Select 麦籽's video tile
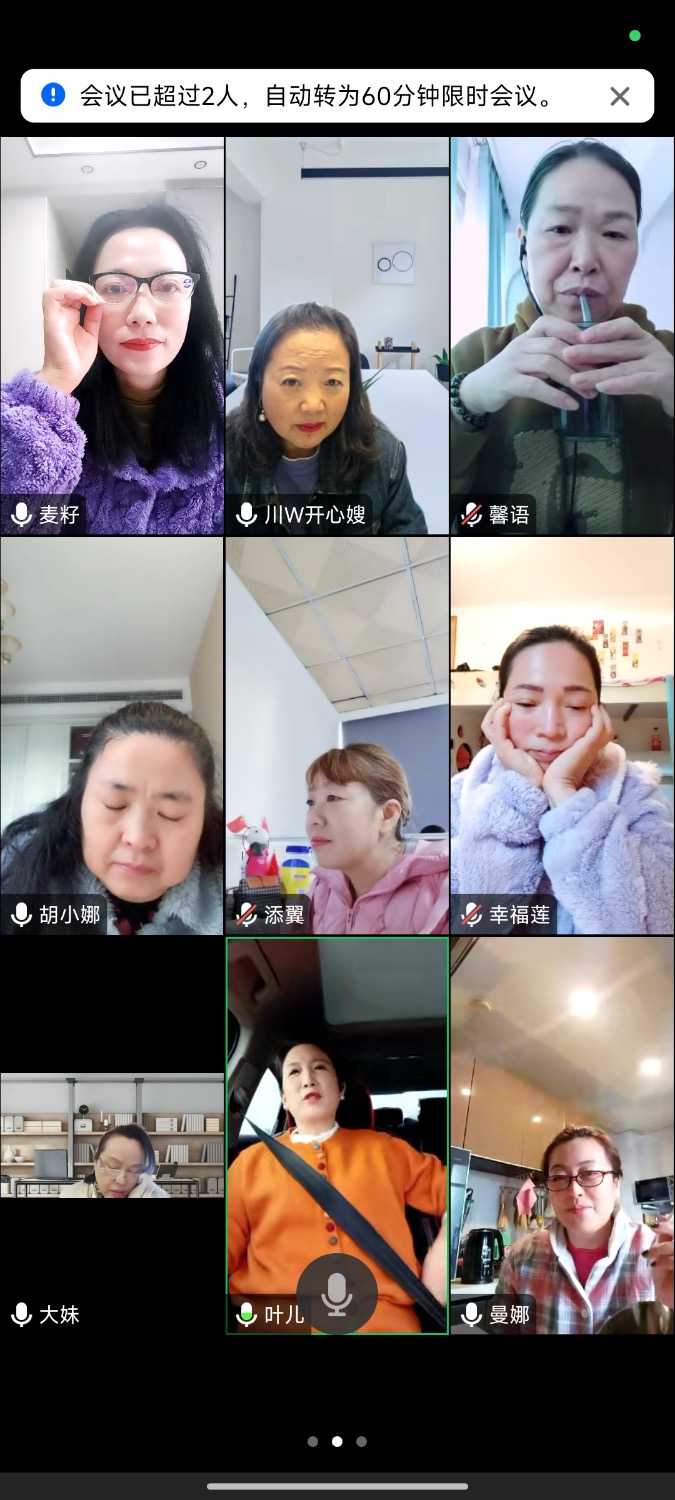This screenshot has height=1500, width=675. tap(112, 335)
